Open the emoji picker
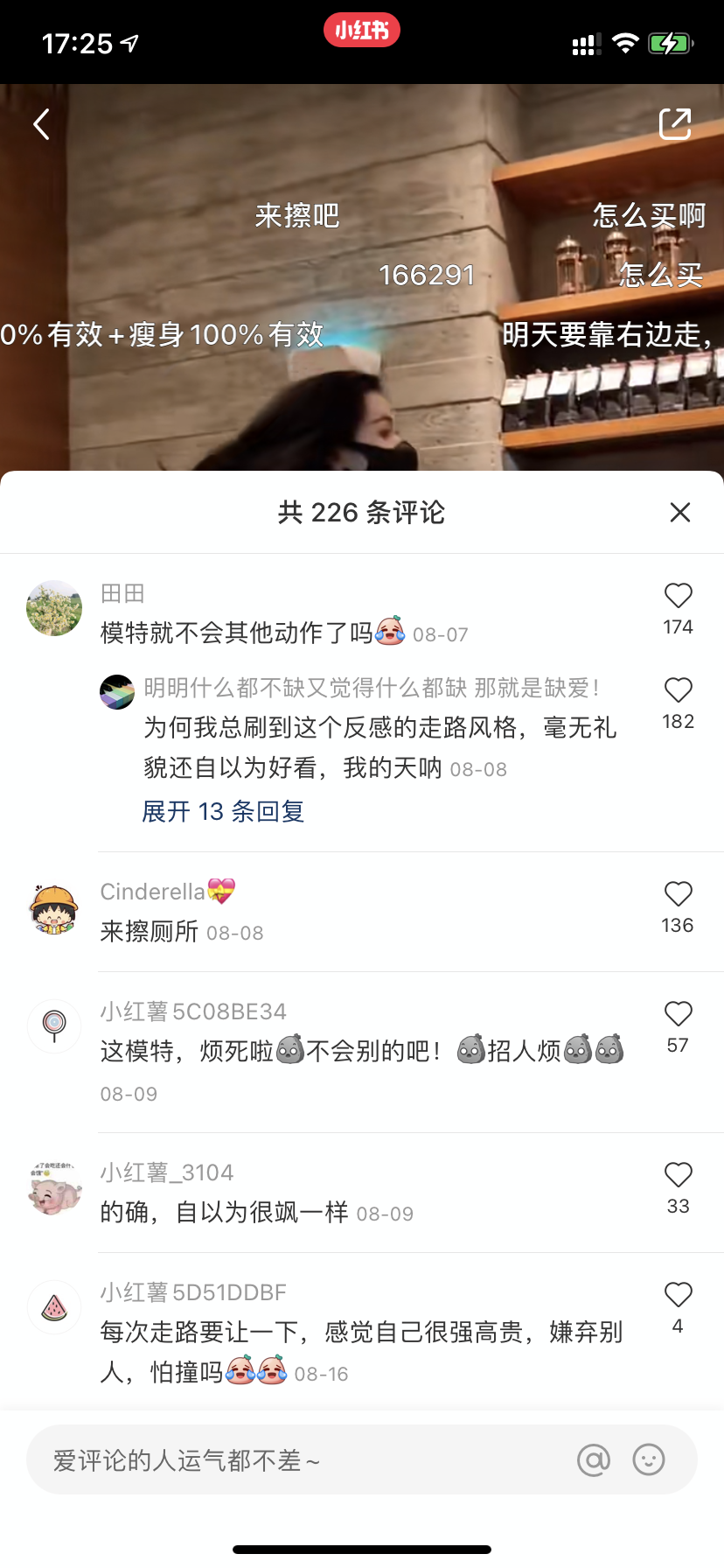Screen dimensions: 724x1568 [x=649, y=1459]
